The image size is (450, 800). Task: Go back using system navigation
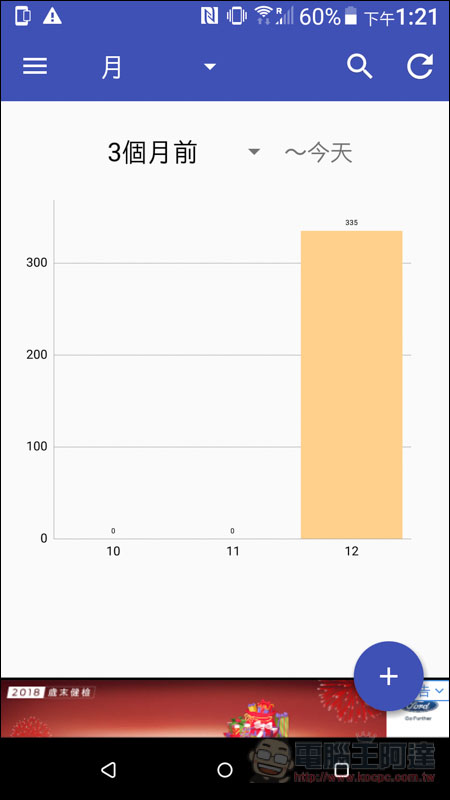tap(108, 769)
